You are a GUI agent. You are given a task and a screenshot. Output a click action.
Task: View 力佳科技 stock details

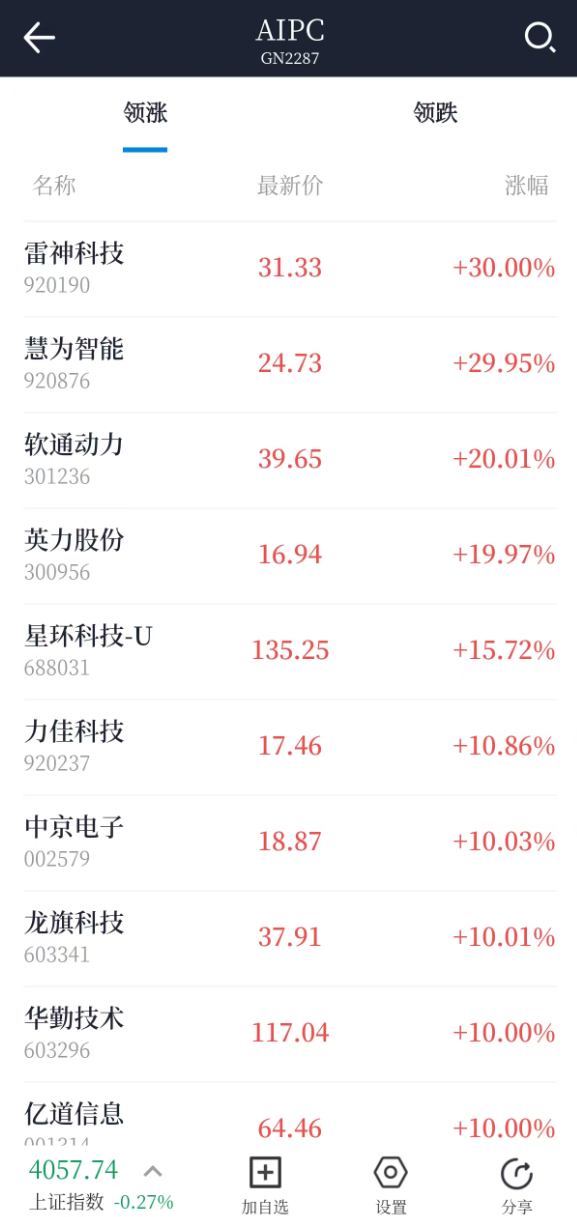(x=289, y=747)
